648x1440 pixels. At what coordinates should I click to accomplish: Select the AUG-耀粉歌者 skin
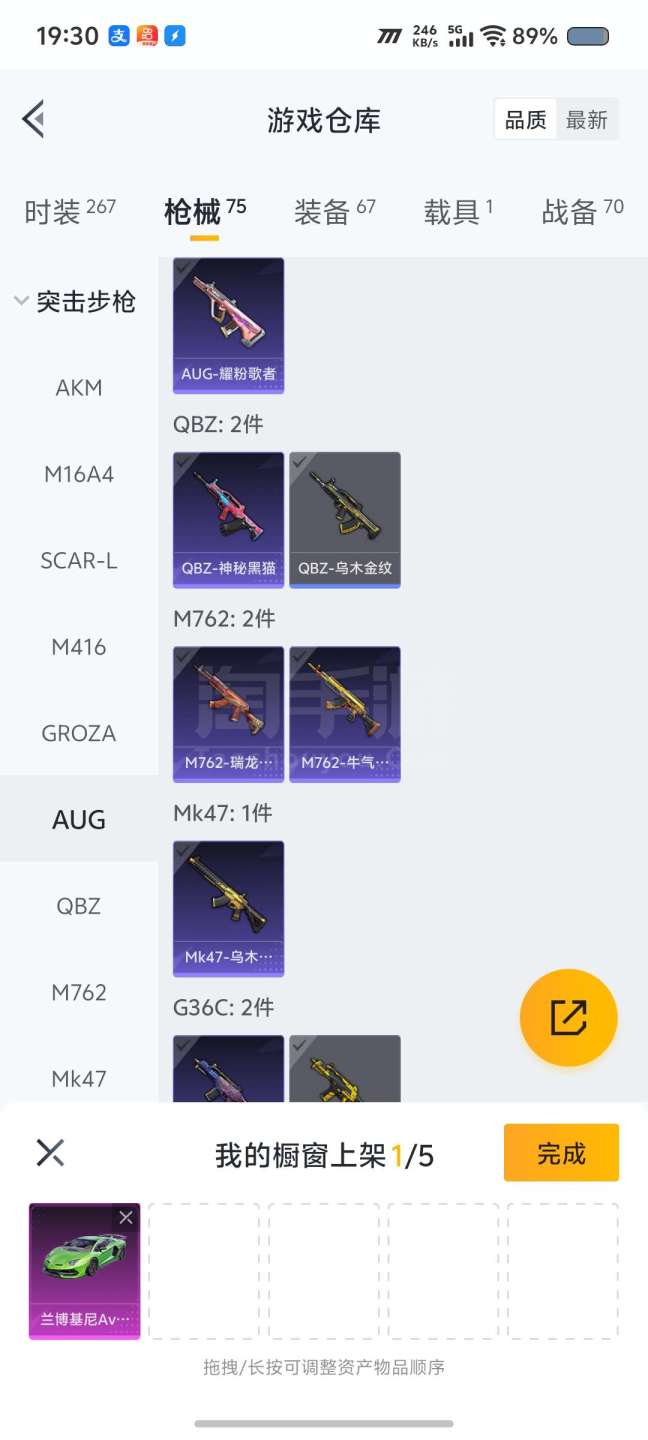pyautogui.click(x=229, y=325)
